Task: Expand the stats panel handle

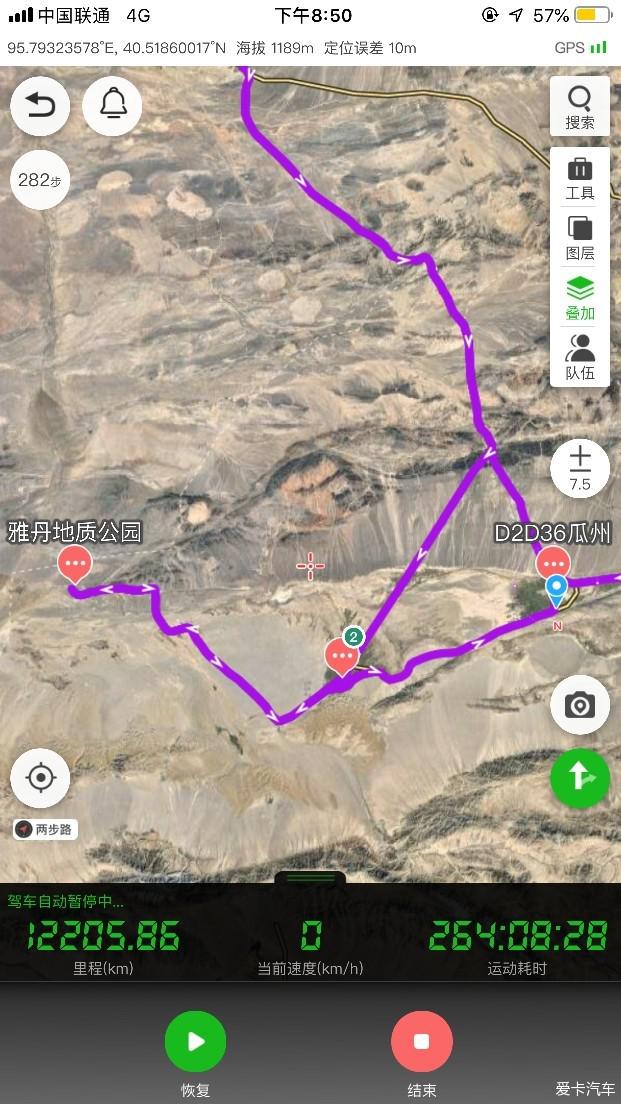Action: (310, 878)
